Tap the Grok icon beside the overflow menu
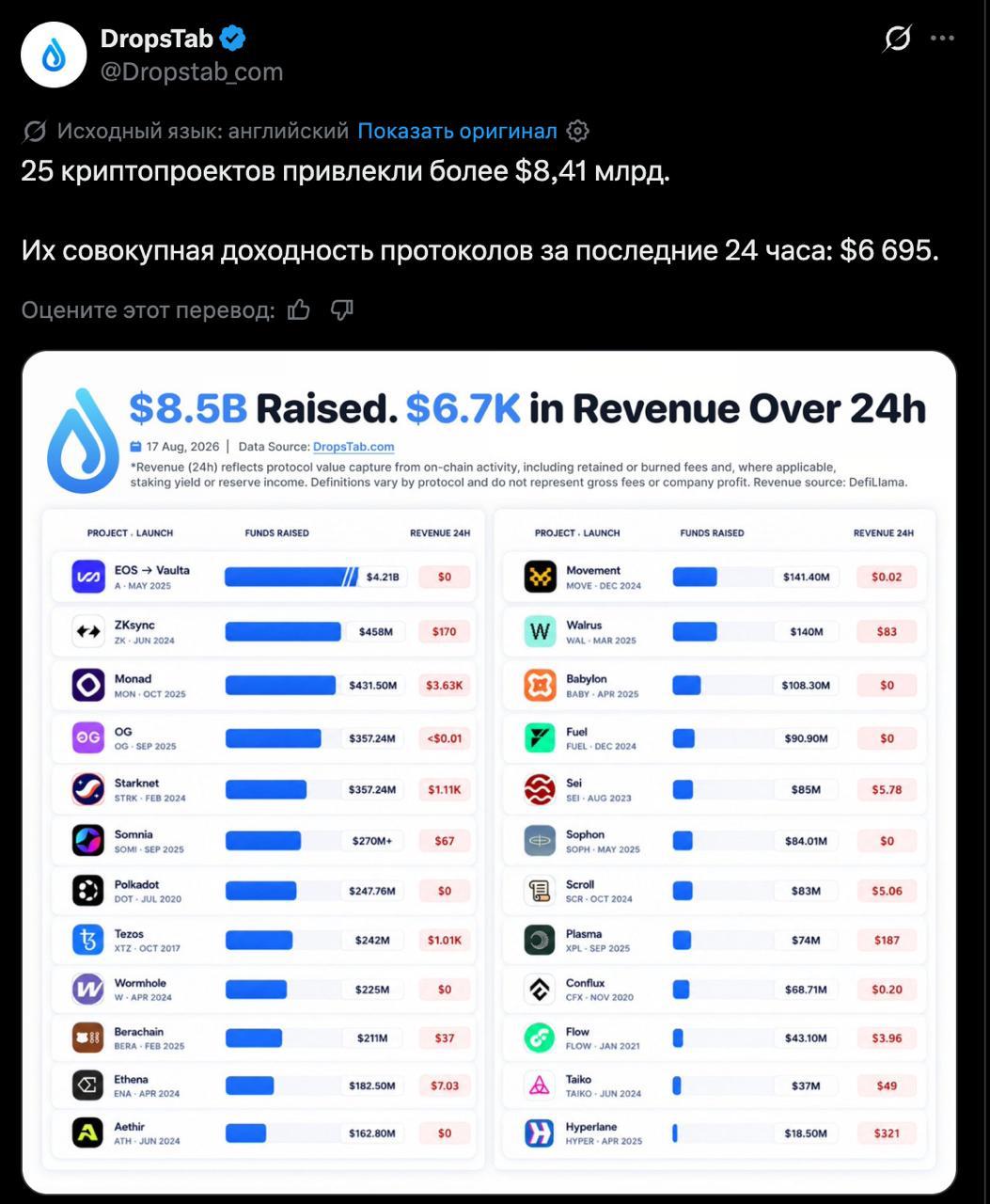The height and width of the screenshot is (1204, 990). click(898, 39)
